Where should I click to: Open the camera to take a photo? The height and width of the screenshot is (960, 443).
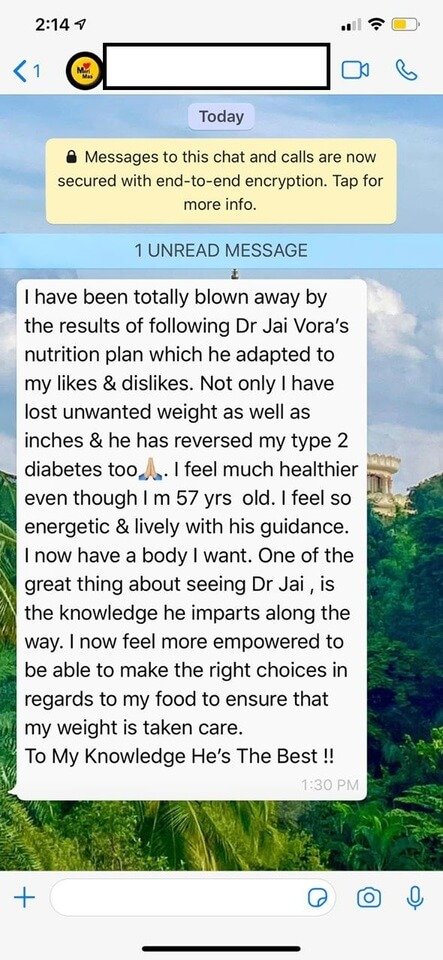(368, 898)
